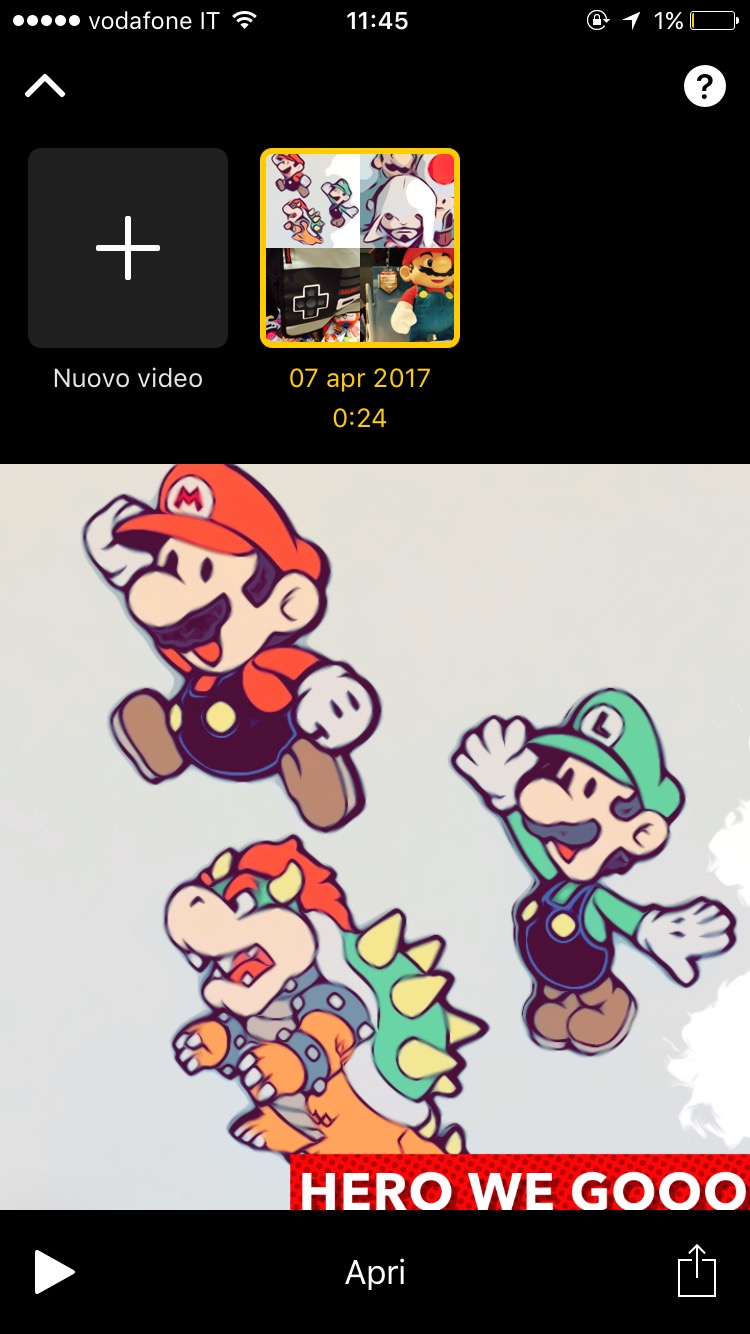Tap Apri to open the project

coord(375,1272)
